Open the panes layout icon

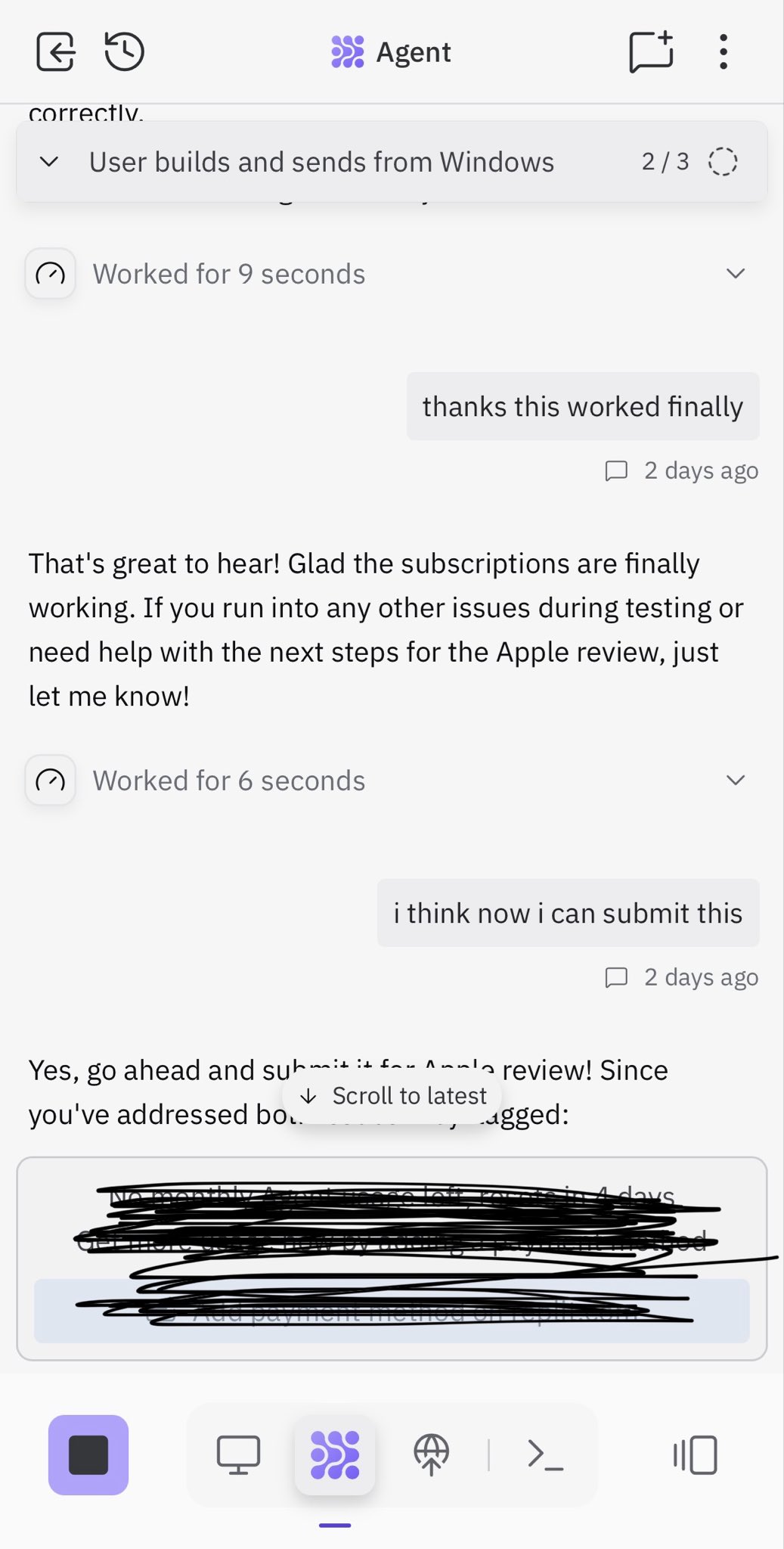(x=695, y=1455)
